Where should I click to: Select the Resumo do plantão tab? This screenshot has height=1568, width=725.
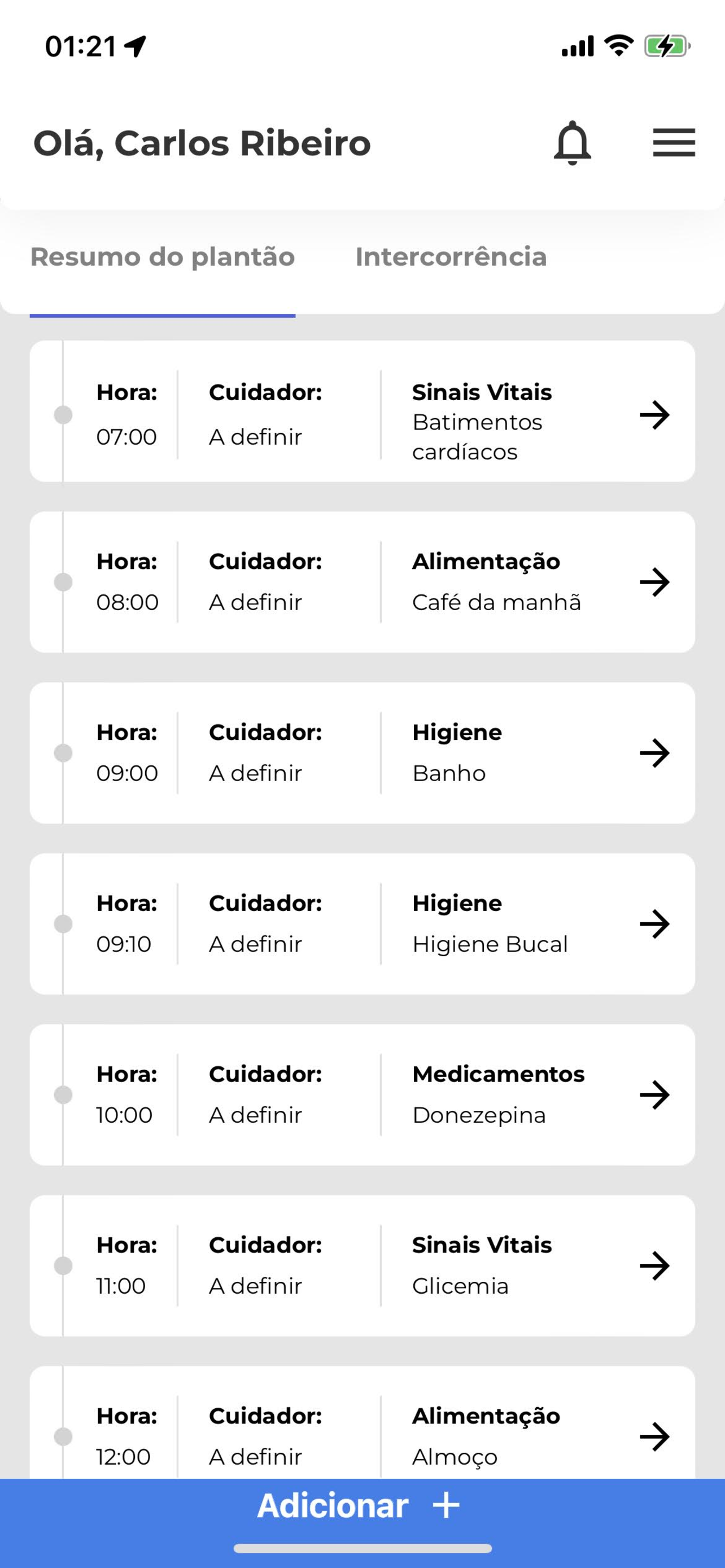[x=163, y=257]
